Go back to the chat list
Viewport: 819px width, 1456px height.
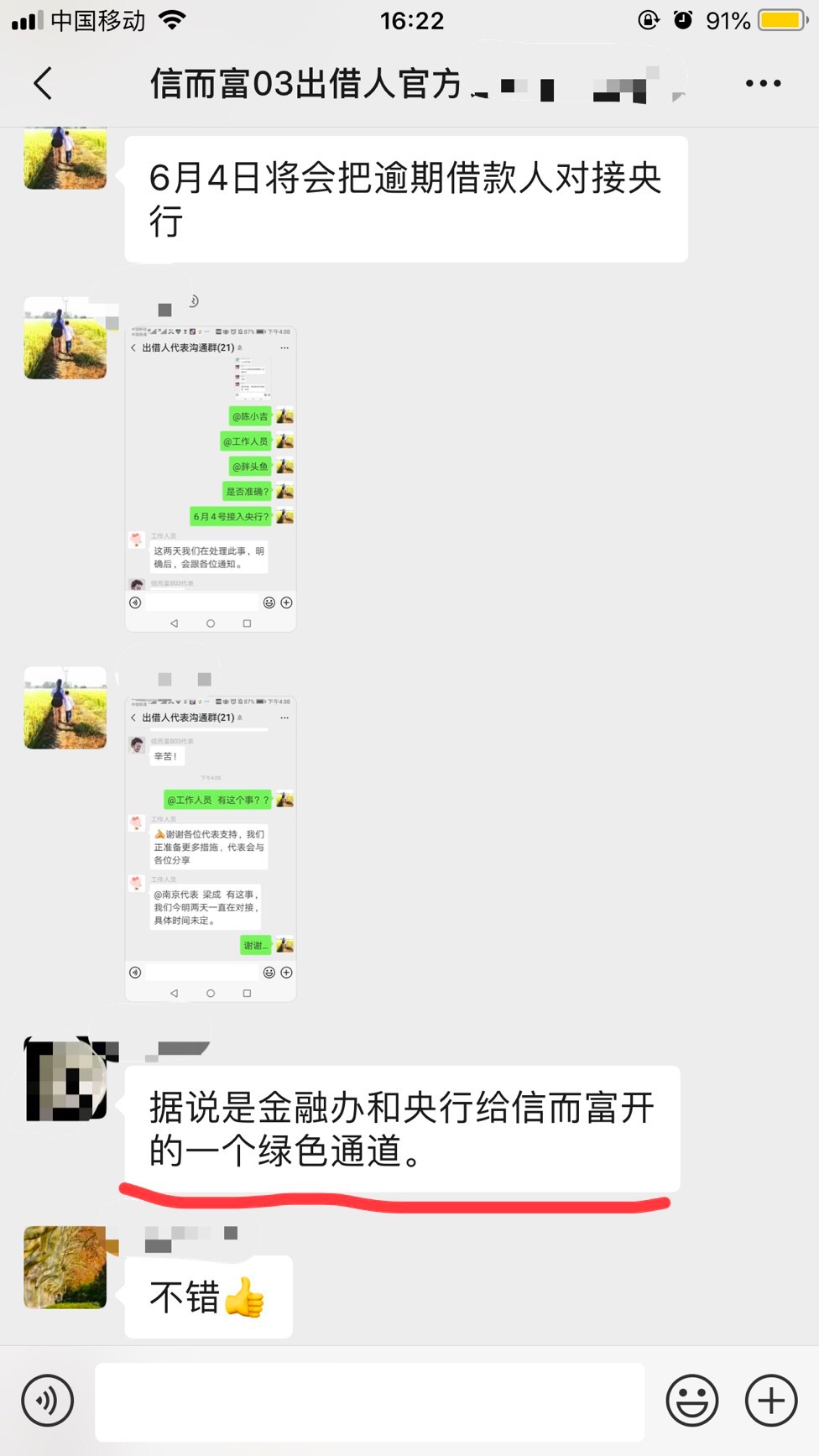pyautogui.click(x=44, y=83)
